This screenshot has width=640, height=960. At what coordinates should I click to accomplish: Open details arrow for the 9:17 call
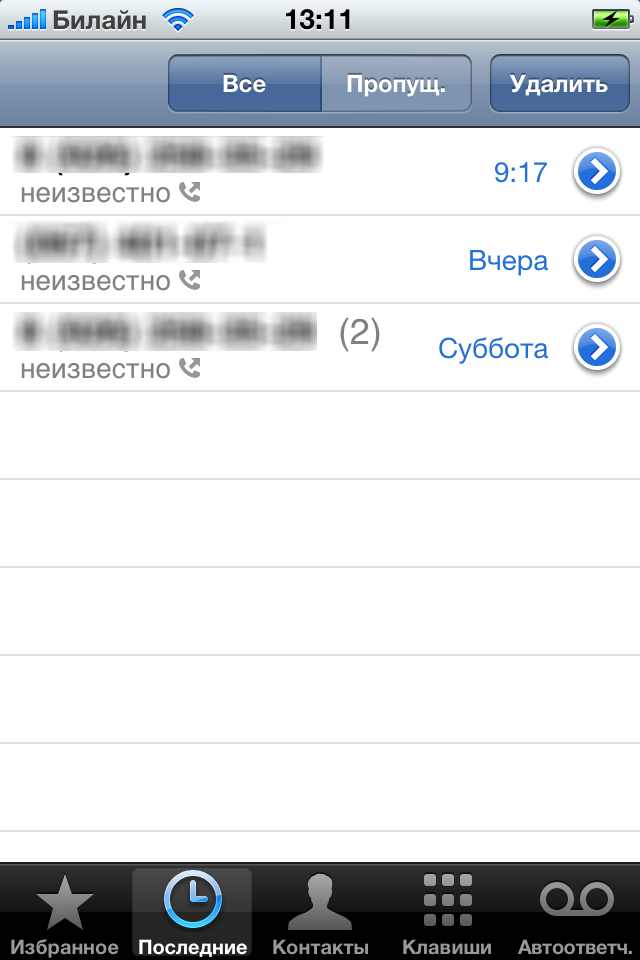(596, 173)
